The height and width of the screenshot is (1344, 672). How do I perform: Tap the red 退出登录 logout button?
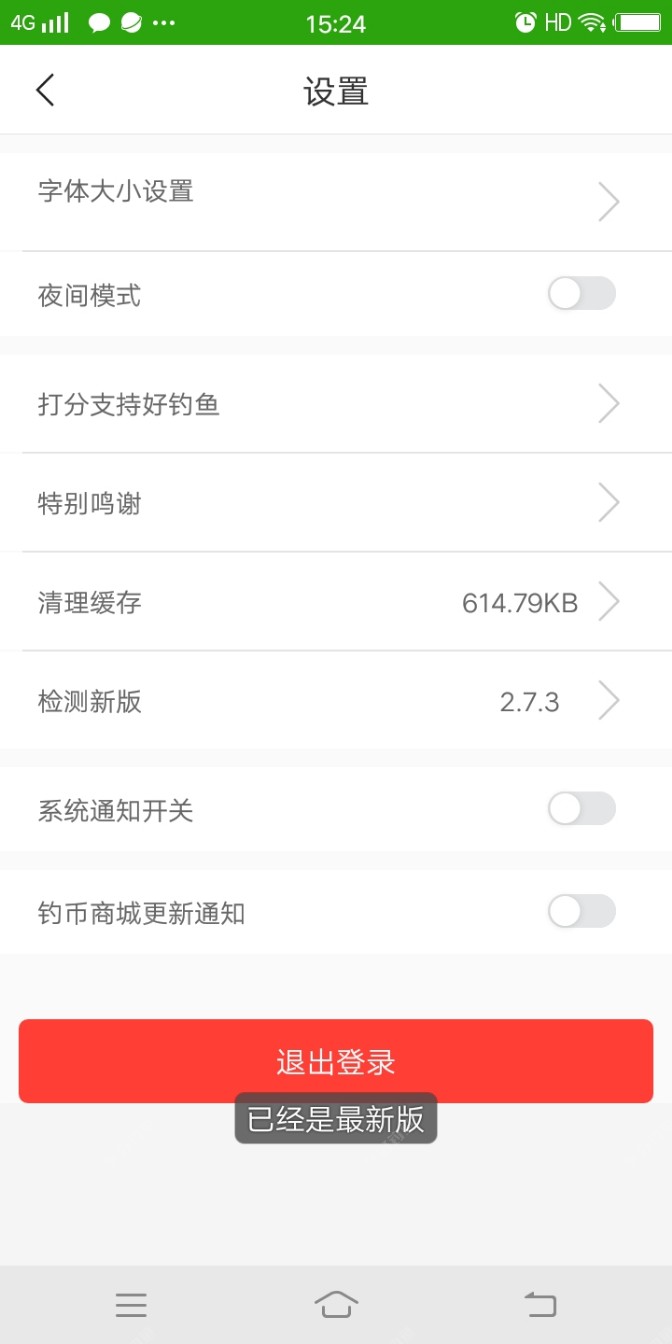point(336,1061)
